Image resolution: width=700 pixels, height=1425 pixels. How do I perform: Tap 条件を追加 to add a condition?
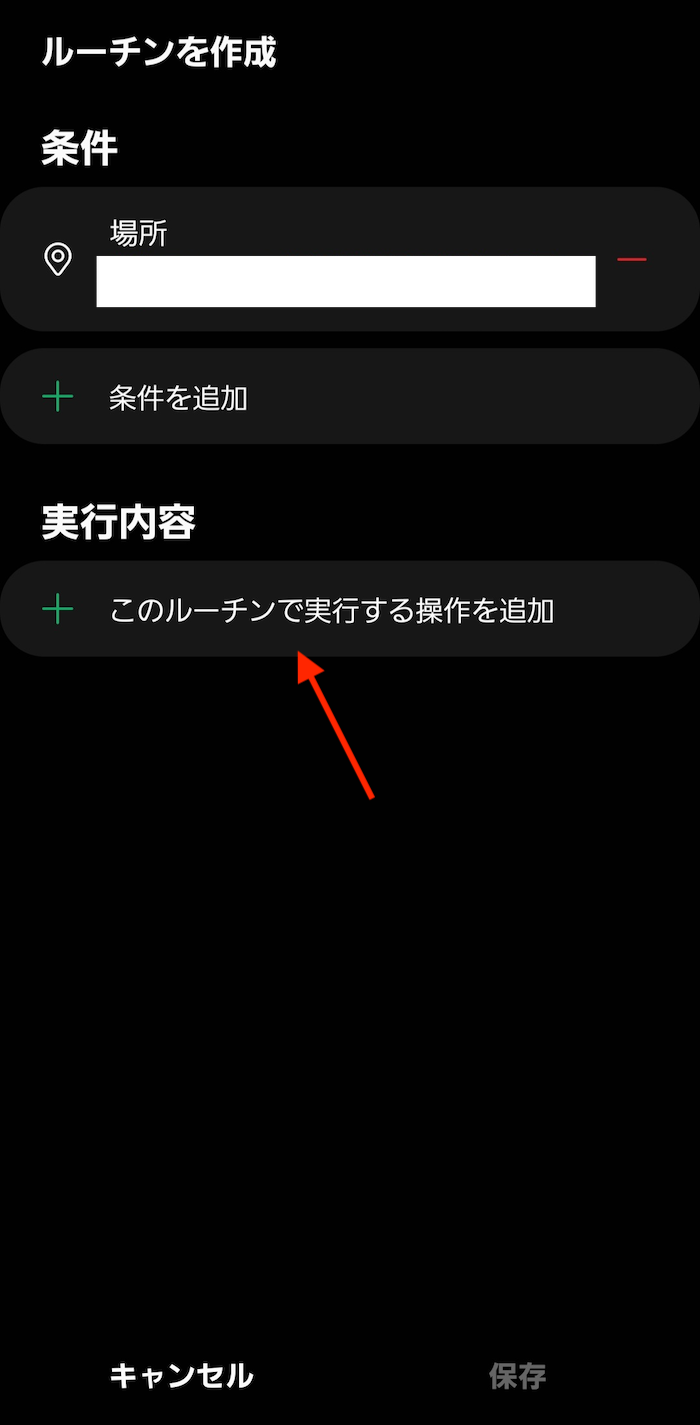[x=349, y=396]
